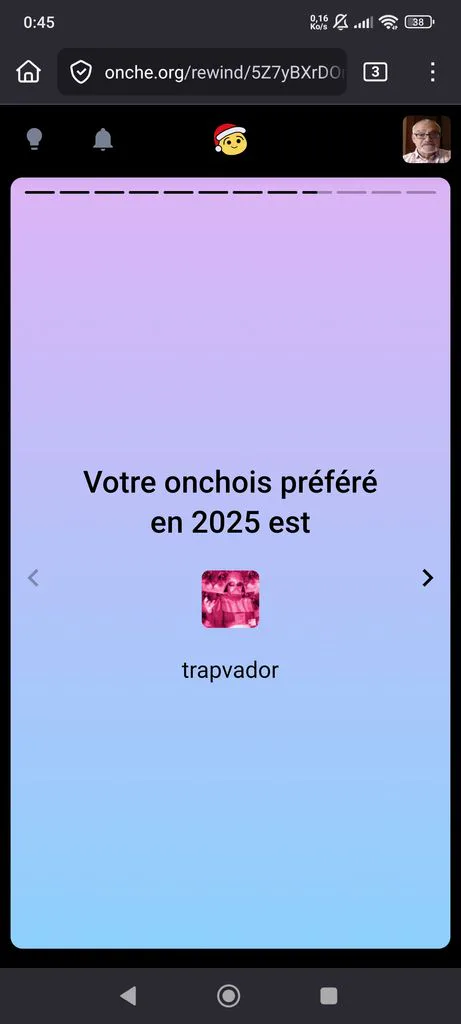The height and width of the screenshot is (1024, 461).
Task: Tap the onche.org address bar
Action: tap(202, 72)
